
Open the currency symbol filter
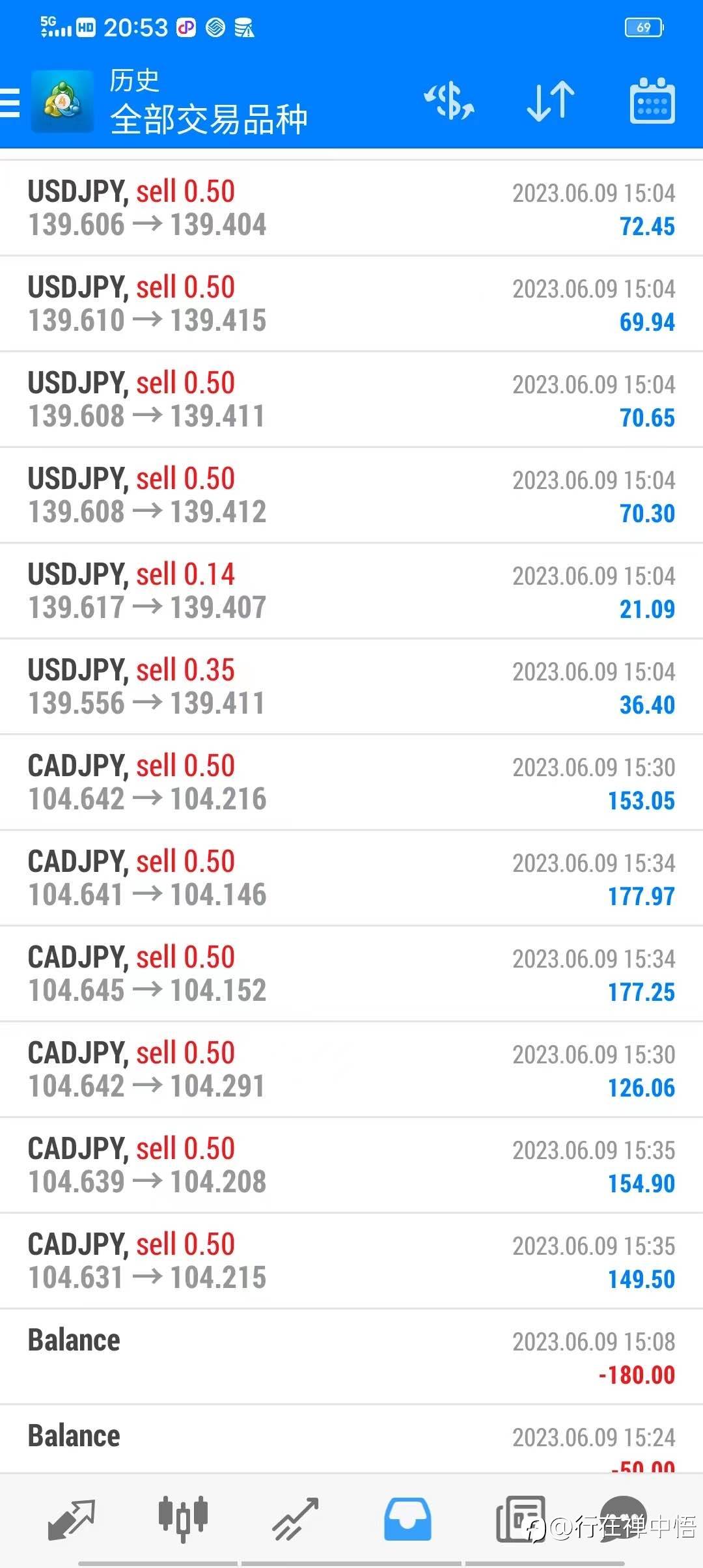pos(449,102)
